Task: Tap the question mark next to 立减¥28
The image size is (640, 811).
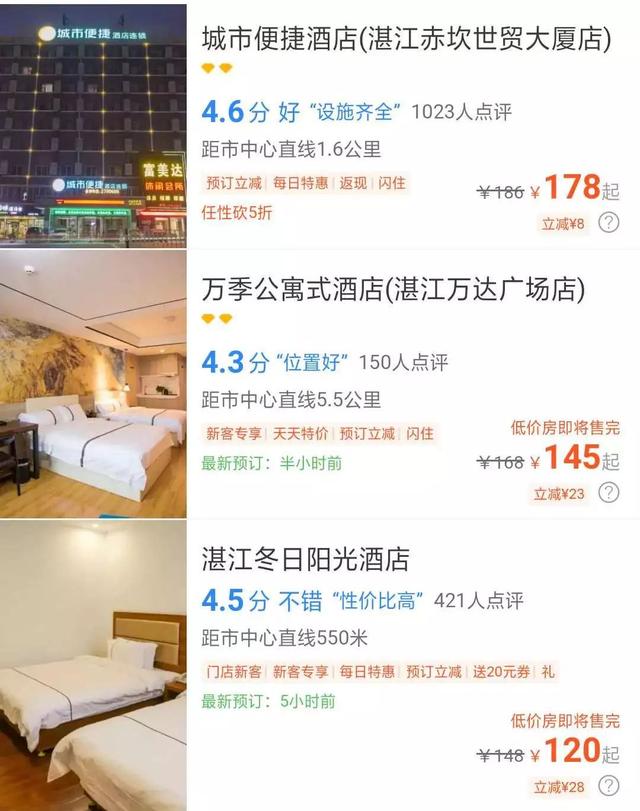Action: (608, 786)
